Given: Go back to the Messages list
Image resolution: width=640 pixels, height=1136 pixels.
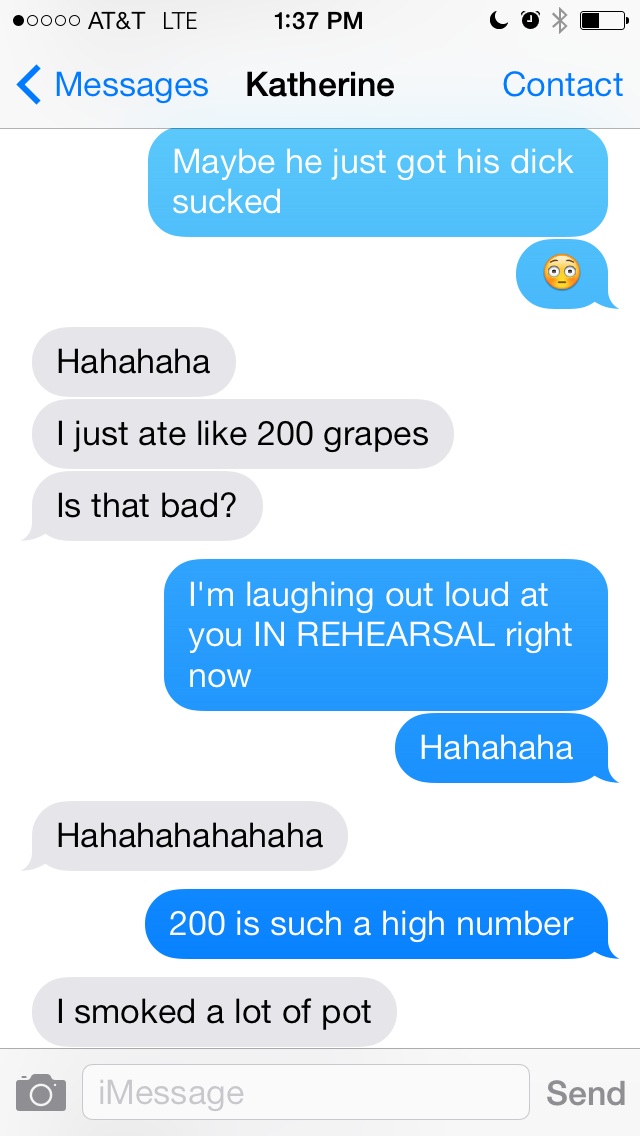Looking at the screenshot, I should (112, 85).
